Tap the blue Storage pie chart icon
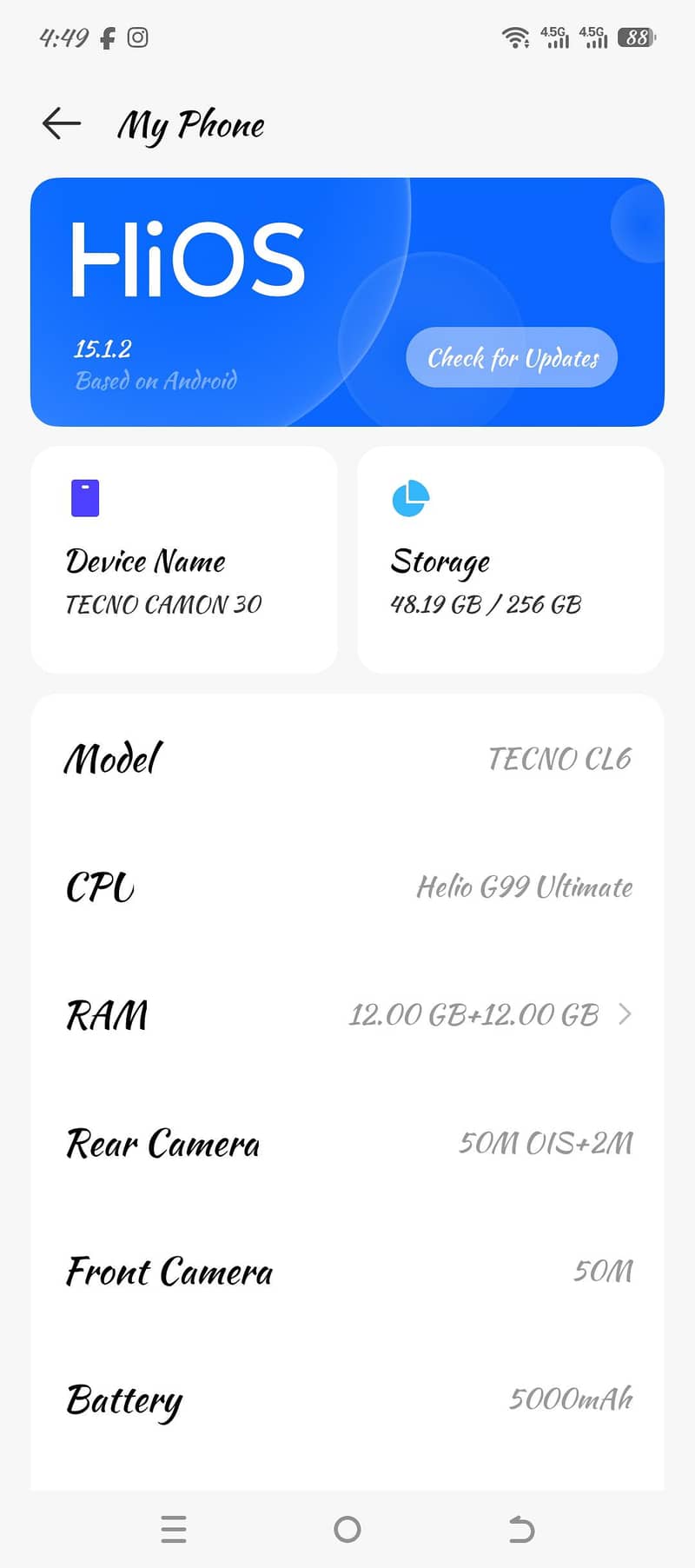 411,497
